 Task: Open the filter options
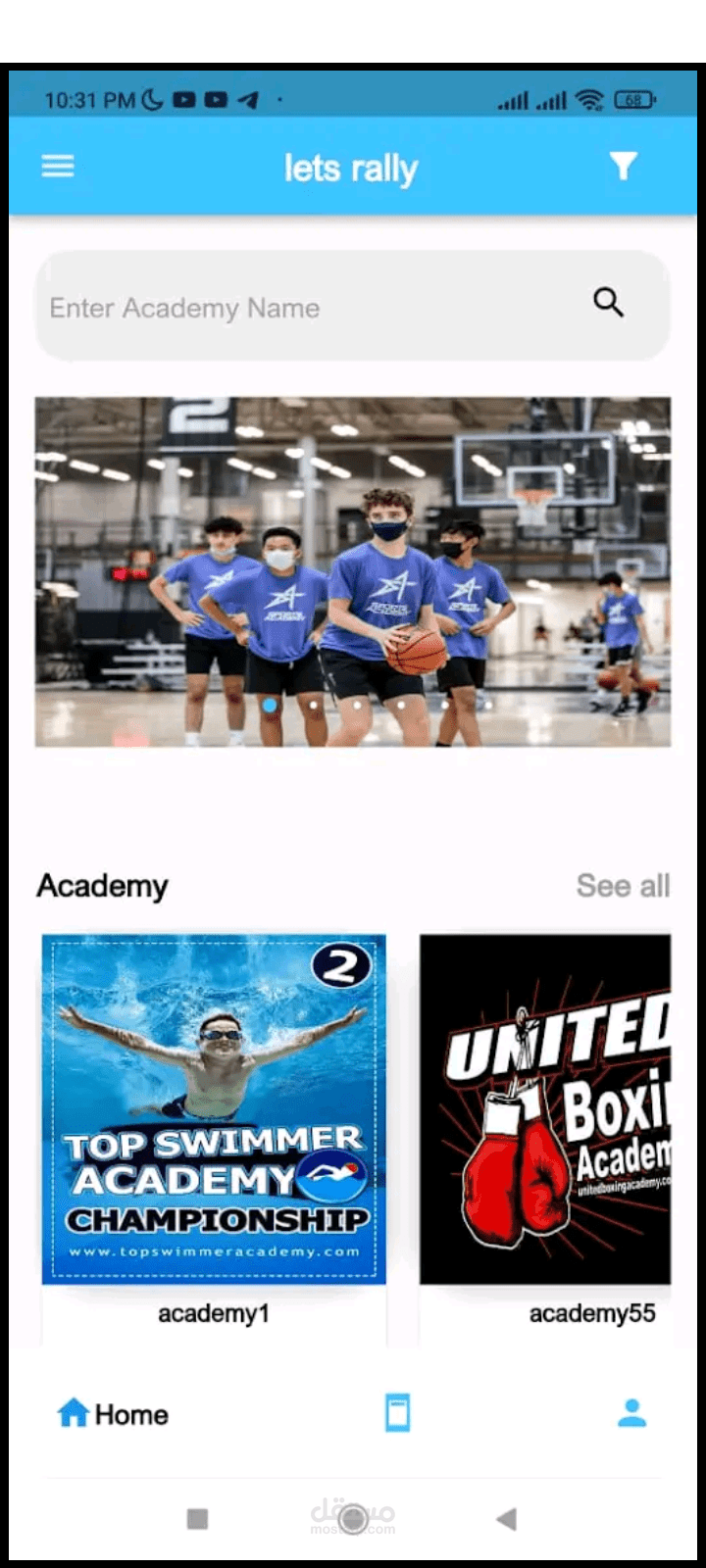623,167
